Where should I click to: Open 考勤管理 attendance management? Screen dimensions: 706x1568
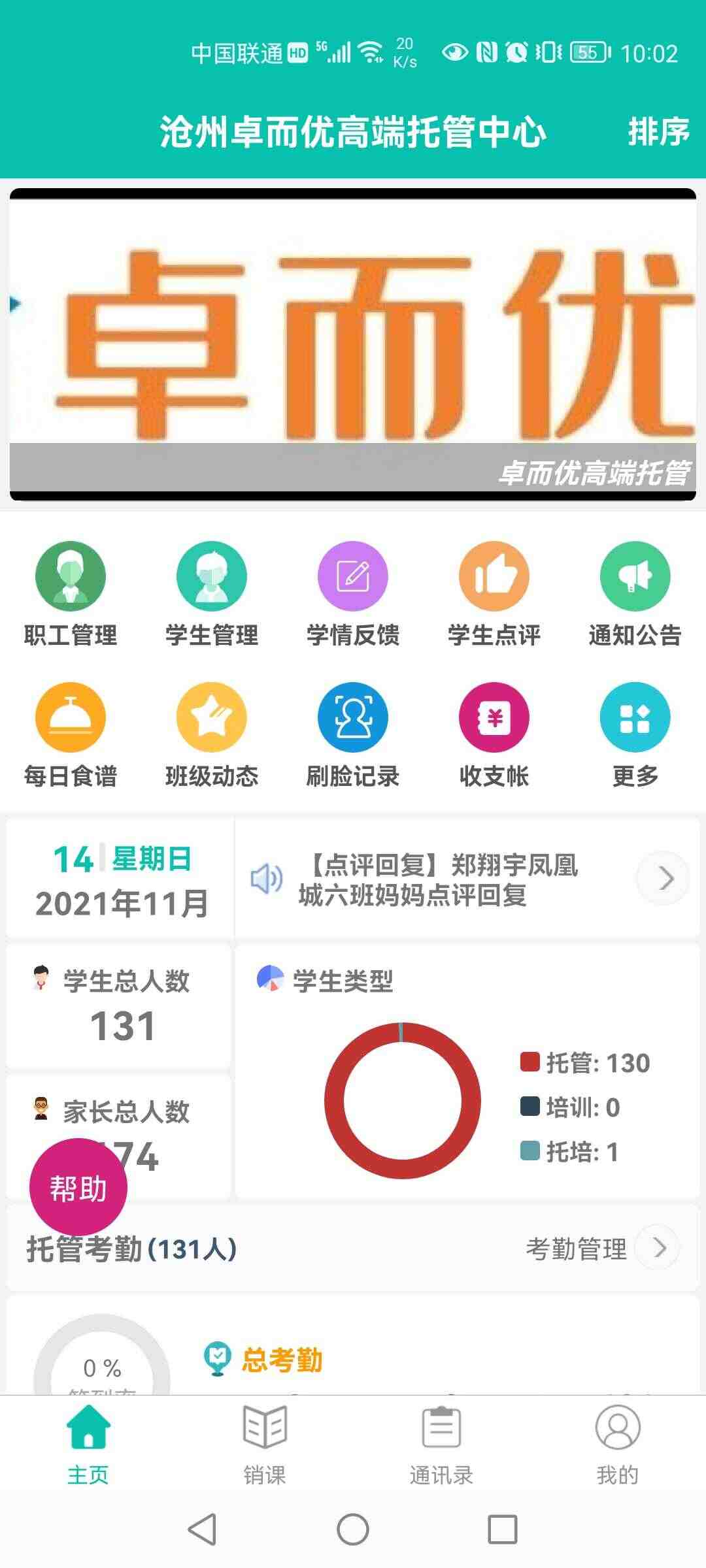point(601,1249)
